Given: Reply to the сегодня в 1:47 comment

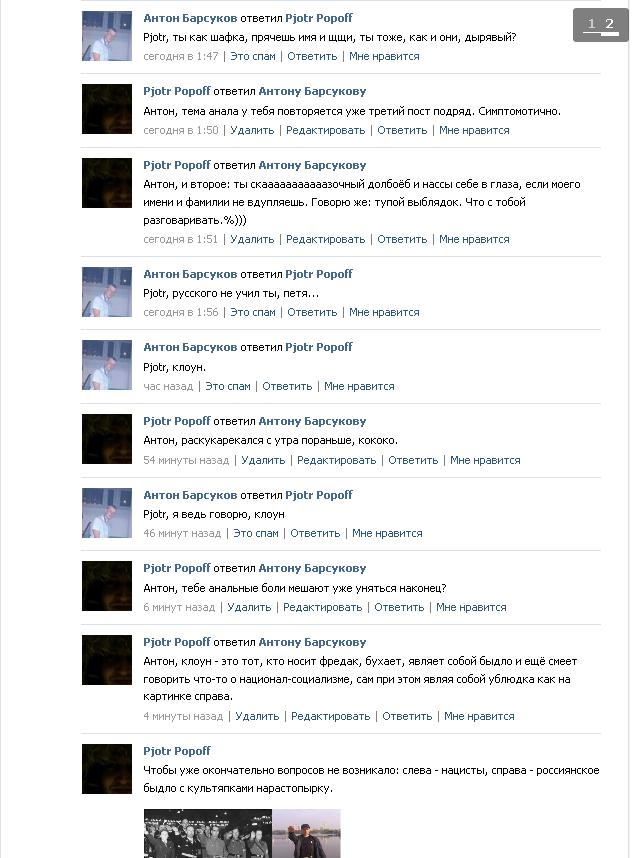Looking at the screenshot, I should click(x=312, y=56).
